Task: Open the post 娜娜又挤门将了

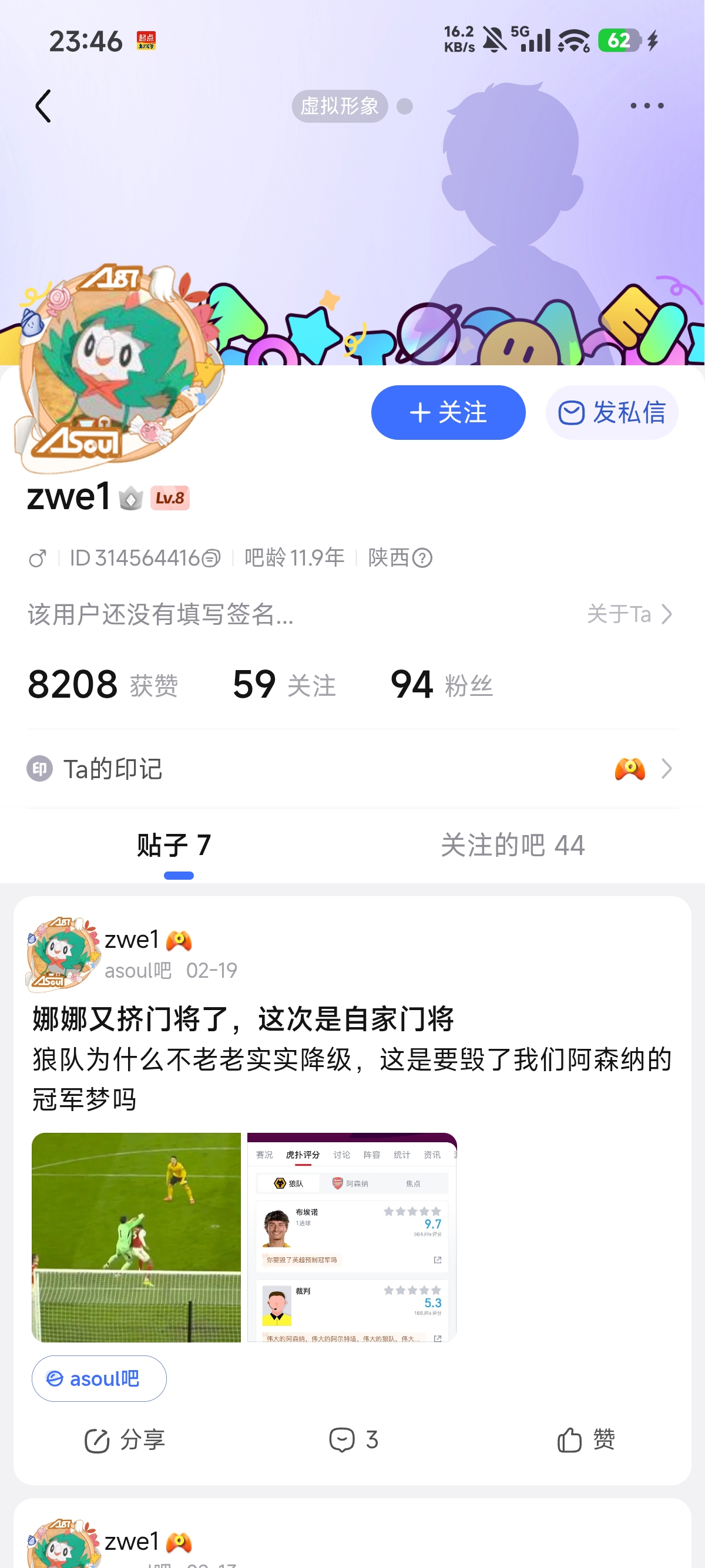Action: pos(244,1018)
